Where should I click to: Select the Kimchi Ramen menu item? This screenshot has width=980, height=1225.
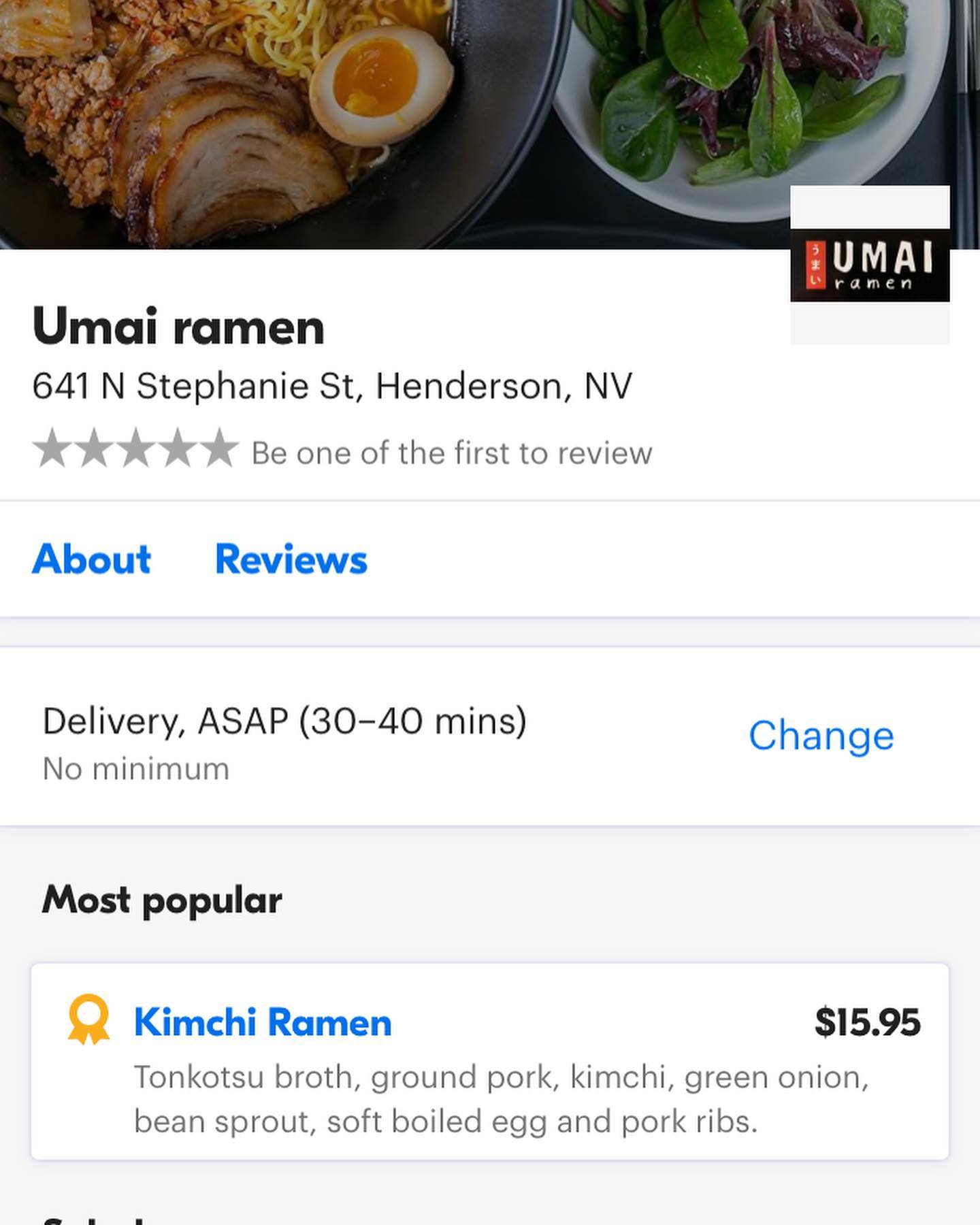[263, 1022]
